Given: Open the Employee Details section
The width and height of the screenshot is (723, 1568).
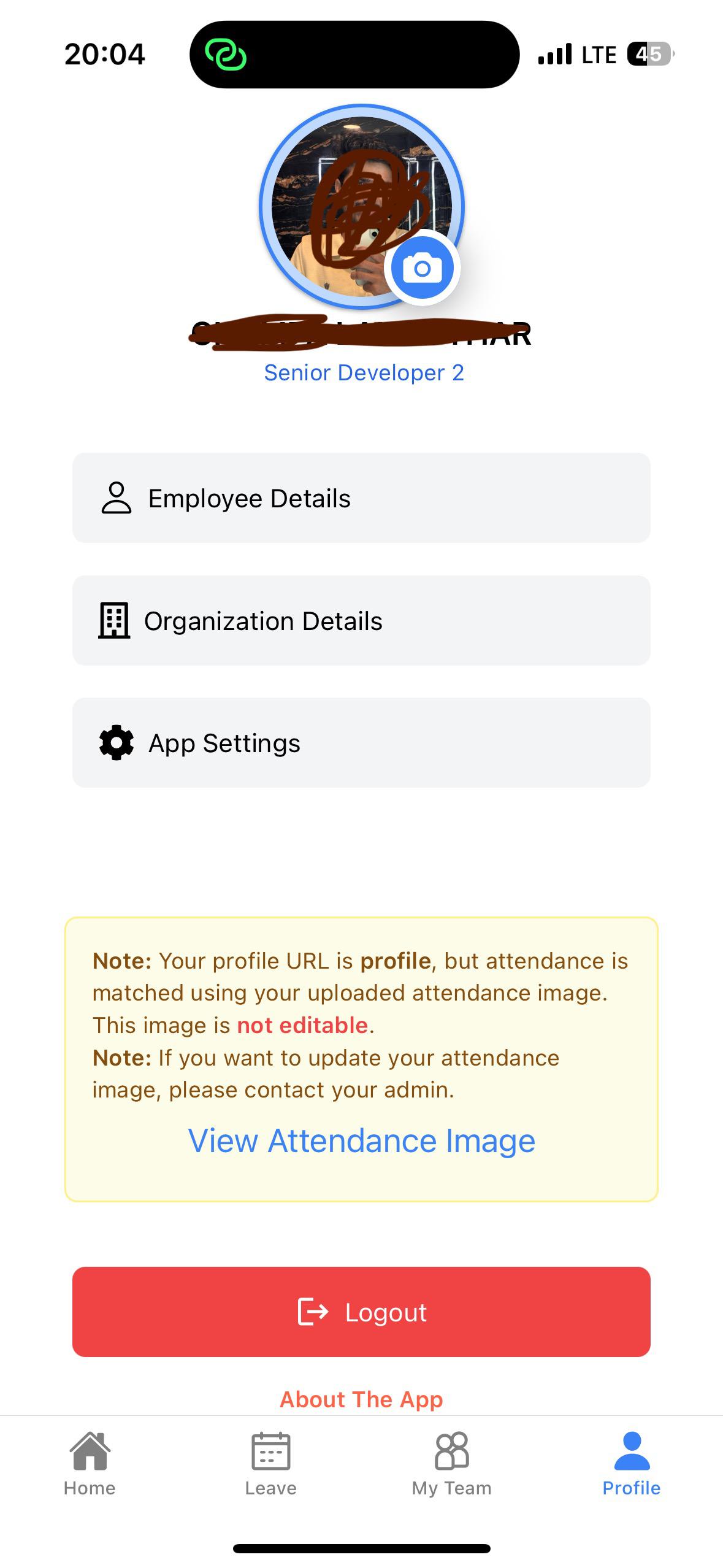Looking at the screenshot, I should [361, 498].
